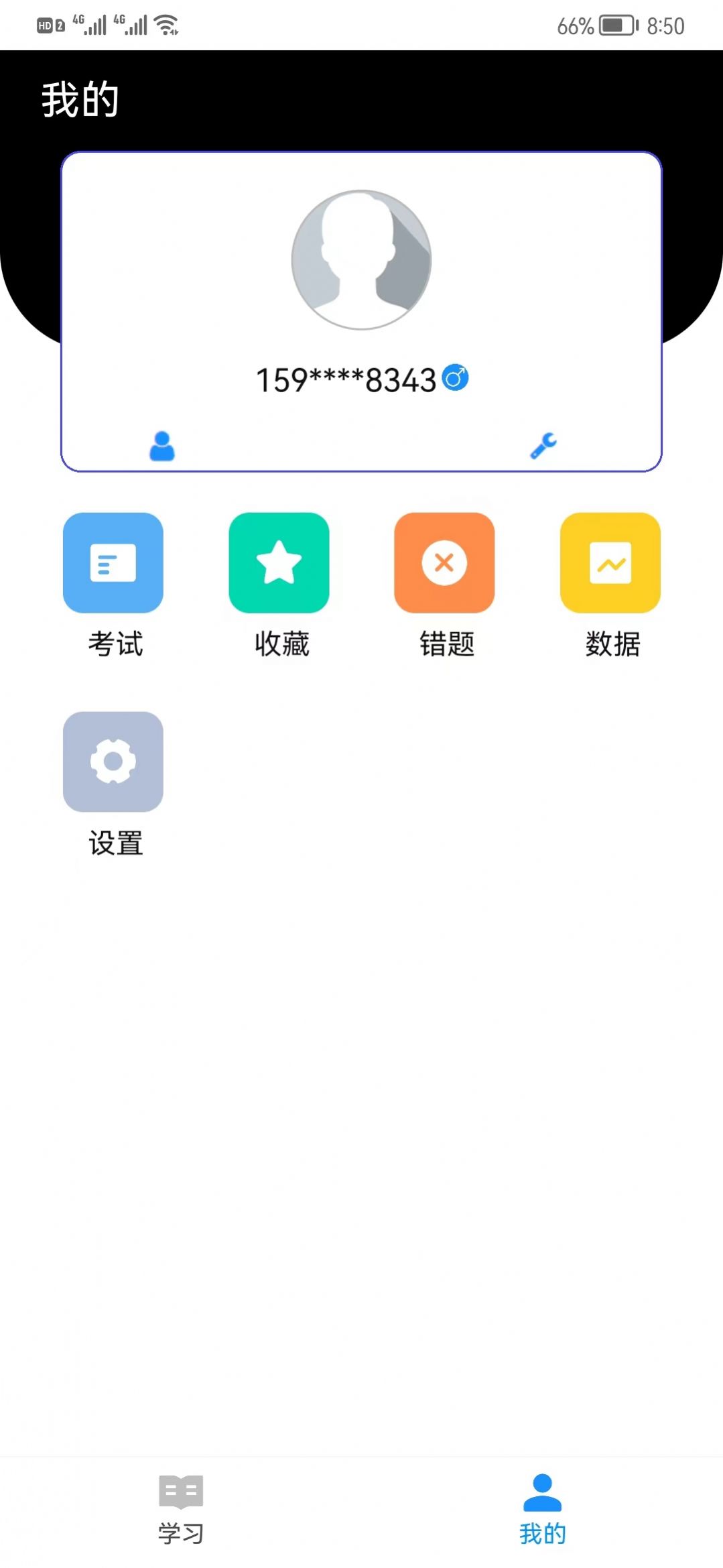Viewport: 723px width, 1568px height.
Task: Open the 收藏 (Favorites) star icon
Action: [x=279, y=563]
